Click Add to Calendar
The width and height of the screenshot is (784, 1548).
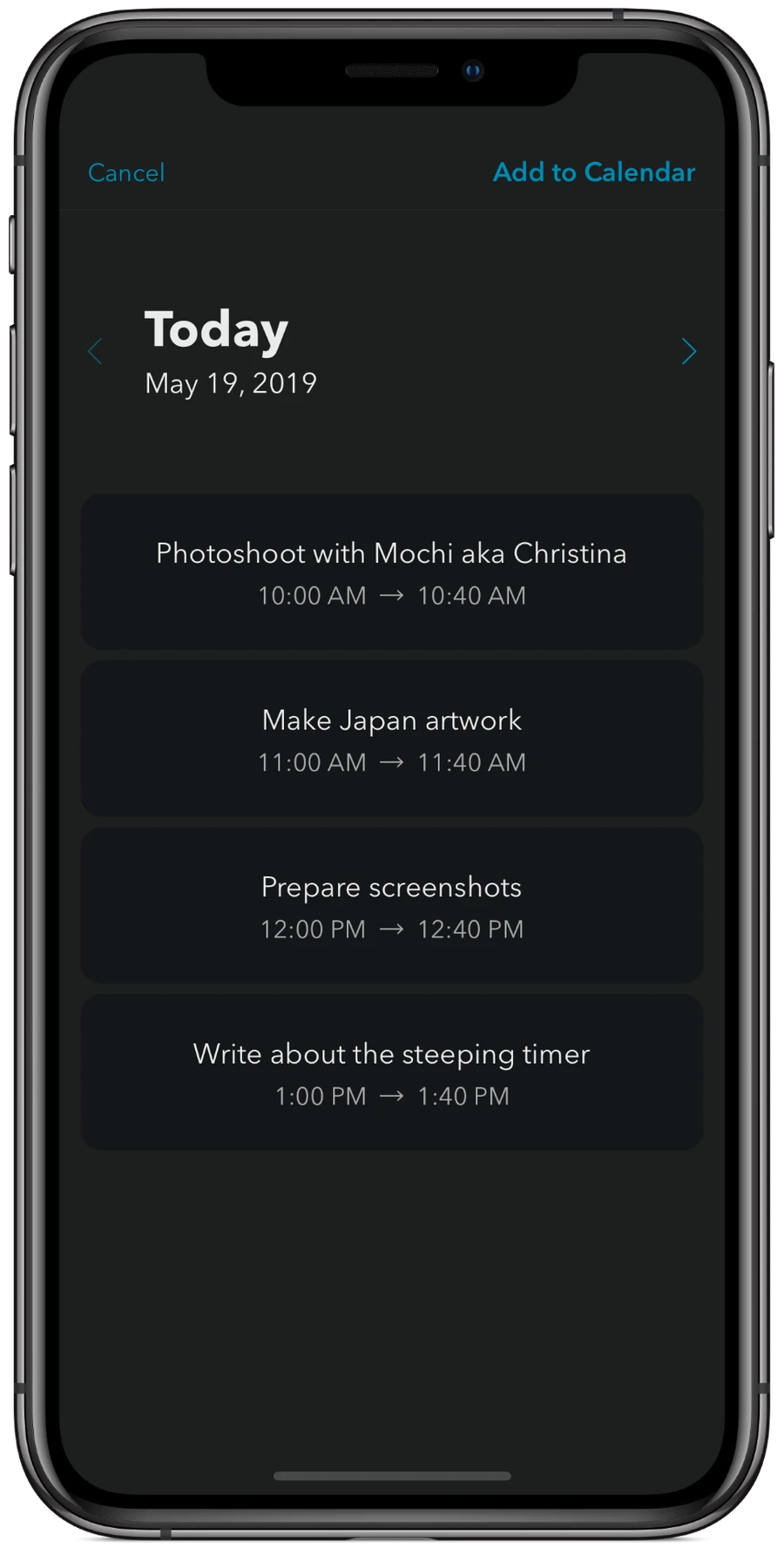[593, 172]
